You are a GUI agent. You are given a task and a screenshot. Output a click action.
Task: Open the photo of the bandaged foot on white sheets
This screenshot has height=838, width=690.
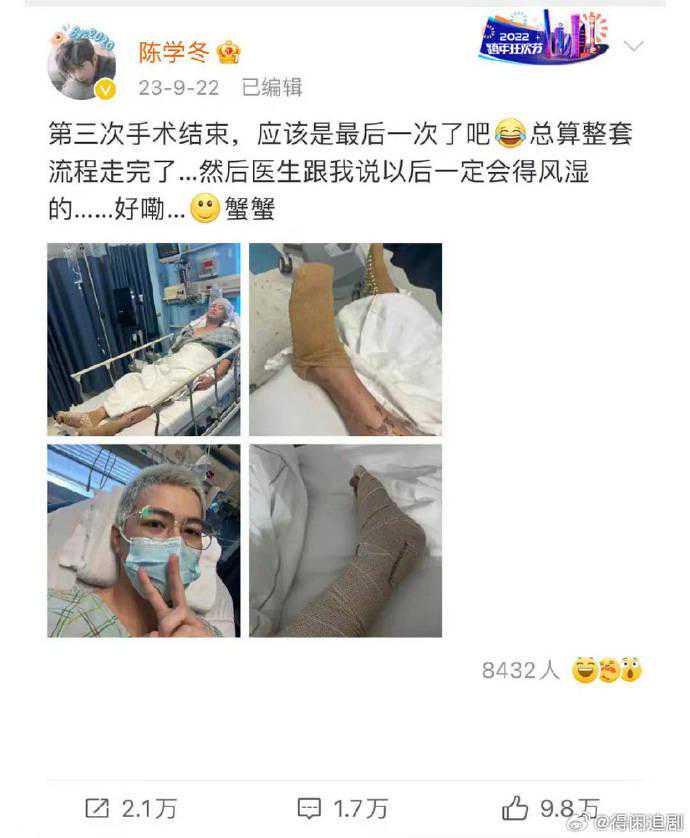click(345, 541)
